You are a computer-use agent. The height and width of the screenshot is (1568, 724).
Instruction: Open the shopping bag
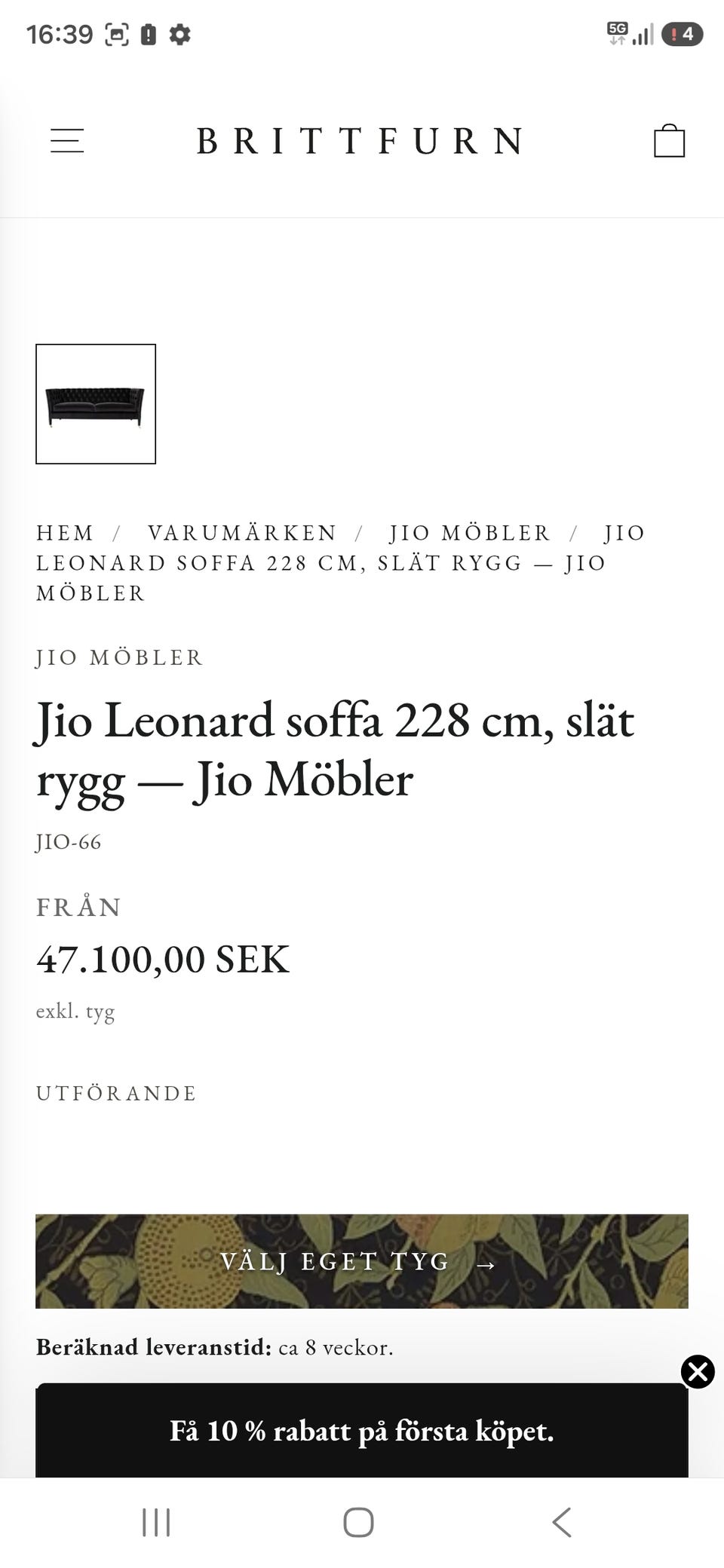click(x=669, y=141)
